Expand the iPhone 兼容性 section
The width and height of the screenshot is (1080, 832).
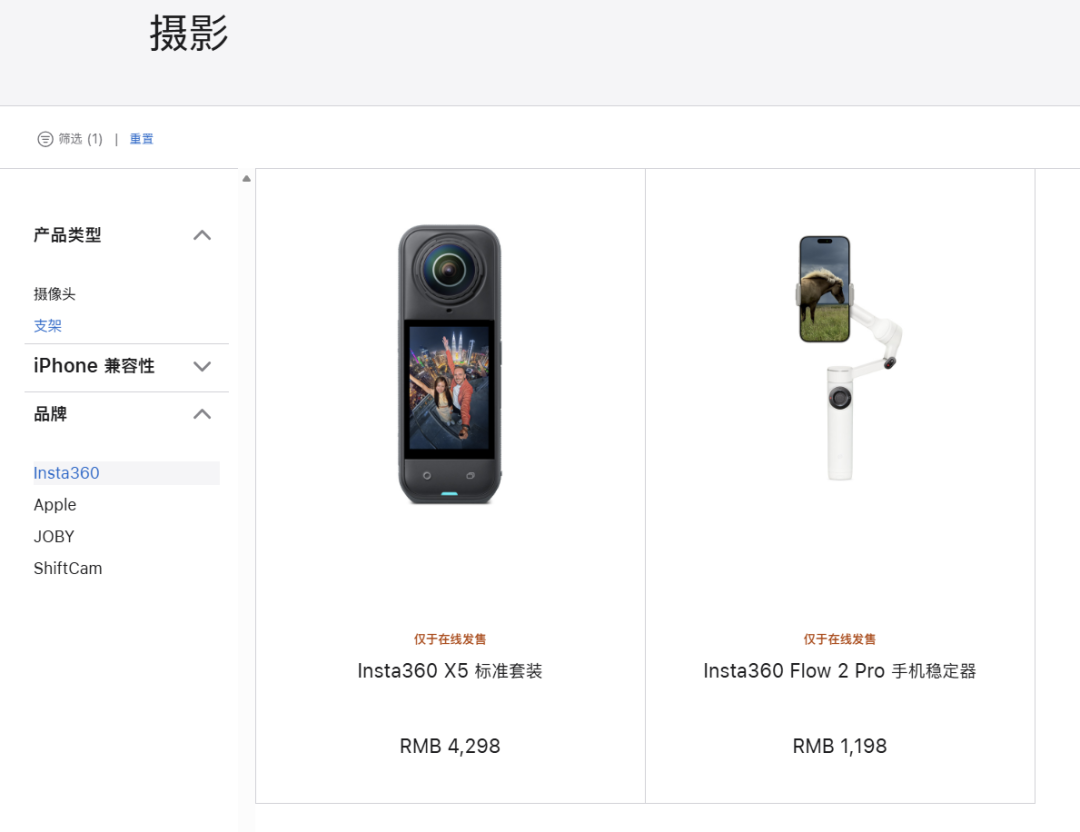202,366
